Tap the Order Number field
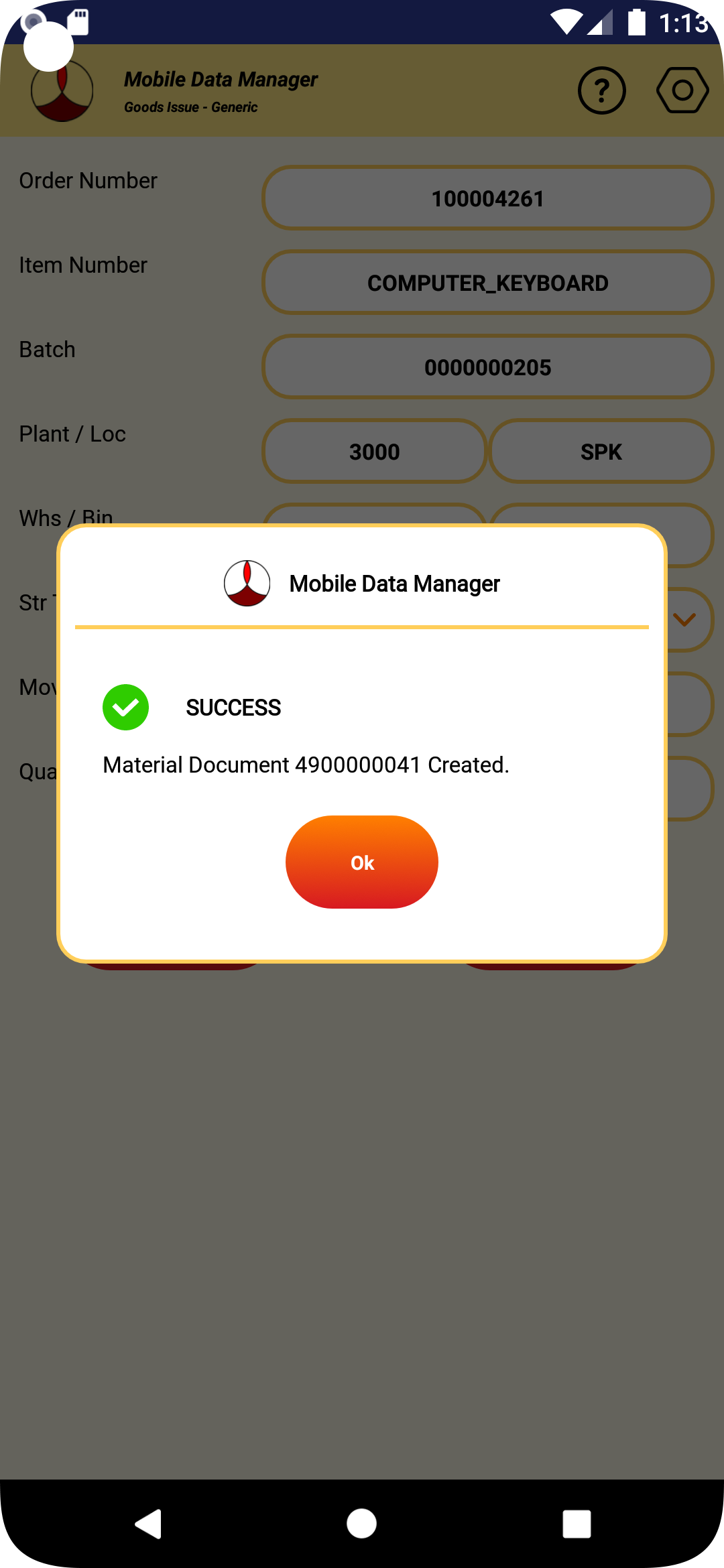This screenshot has height=1568, width=724. click(x=487, y=198)
